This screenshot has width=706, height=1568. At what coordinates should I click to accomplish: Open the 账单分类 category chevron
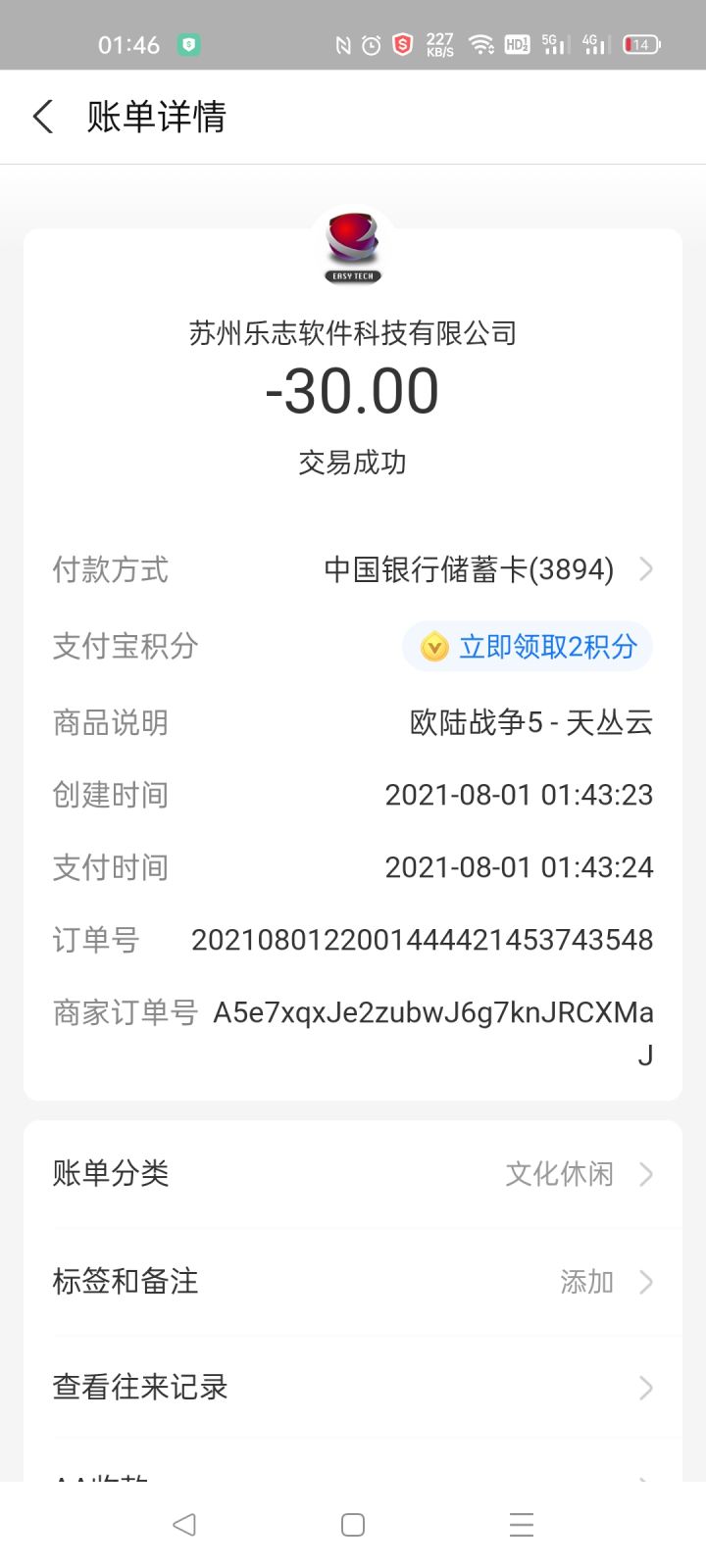click(x=645, y=1173)
